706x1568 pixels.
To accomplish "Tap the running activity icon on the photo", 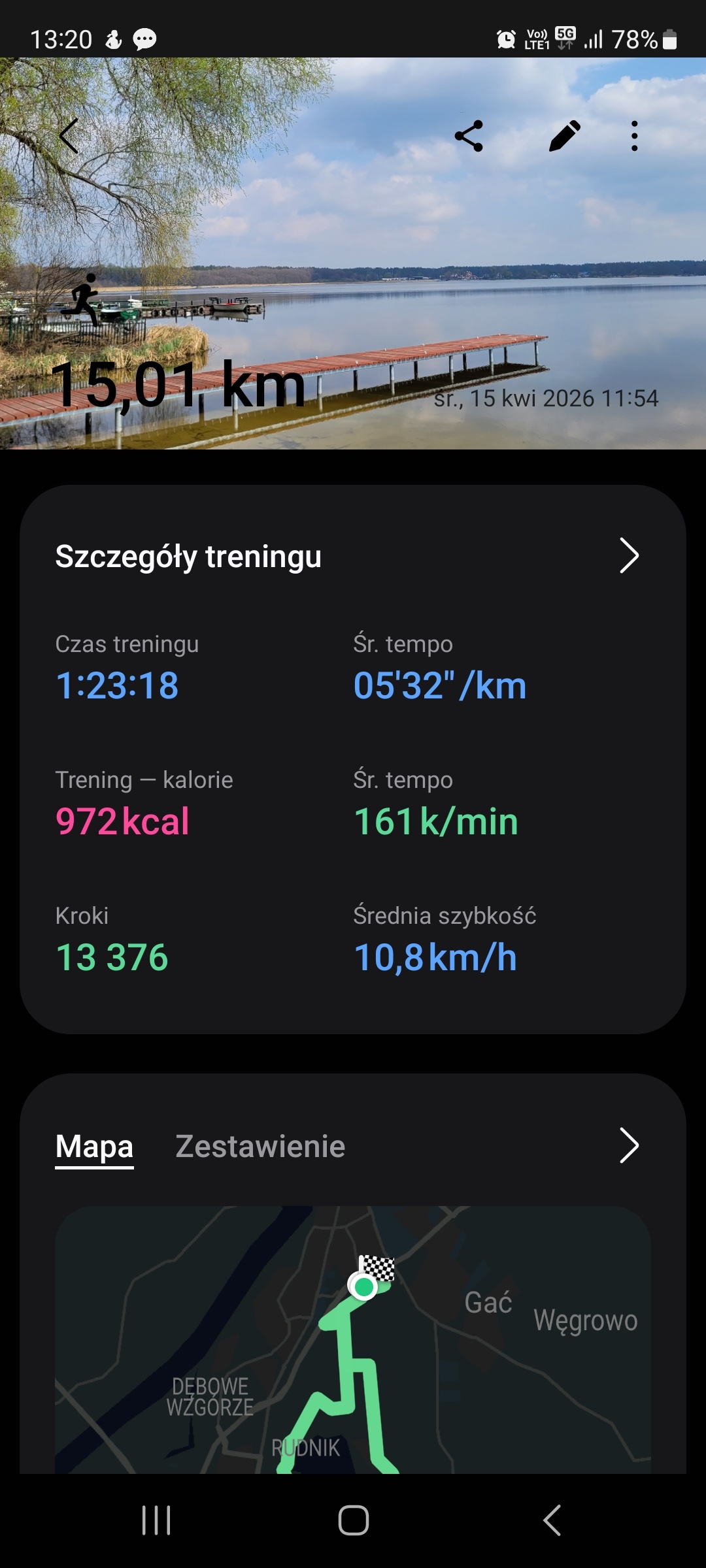I will 86,299.
